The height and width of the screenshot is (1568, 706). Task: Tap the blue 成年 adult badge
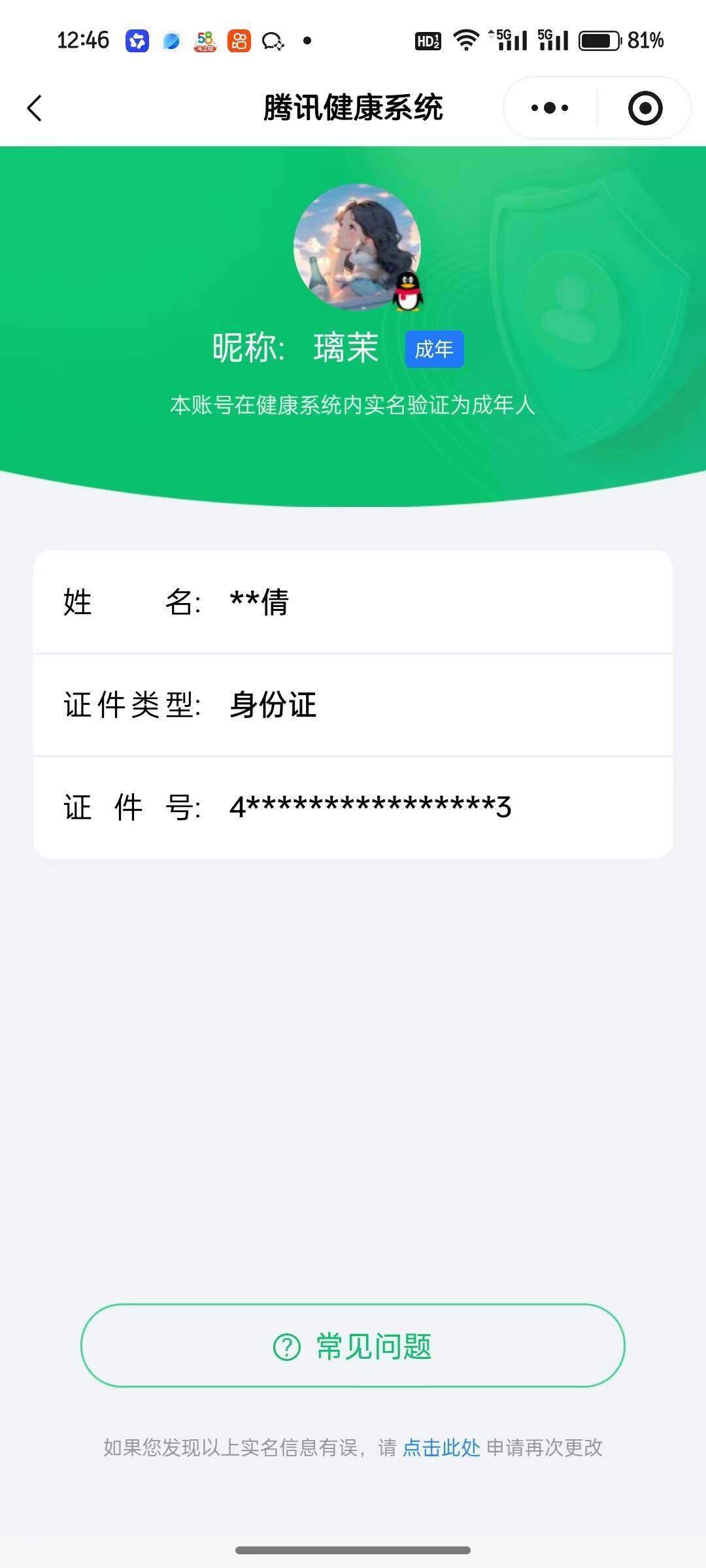pyautogui.click(x=434, y=350)
